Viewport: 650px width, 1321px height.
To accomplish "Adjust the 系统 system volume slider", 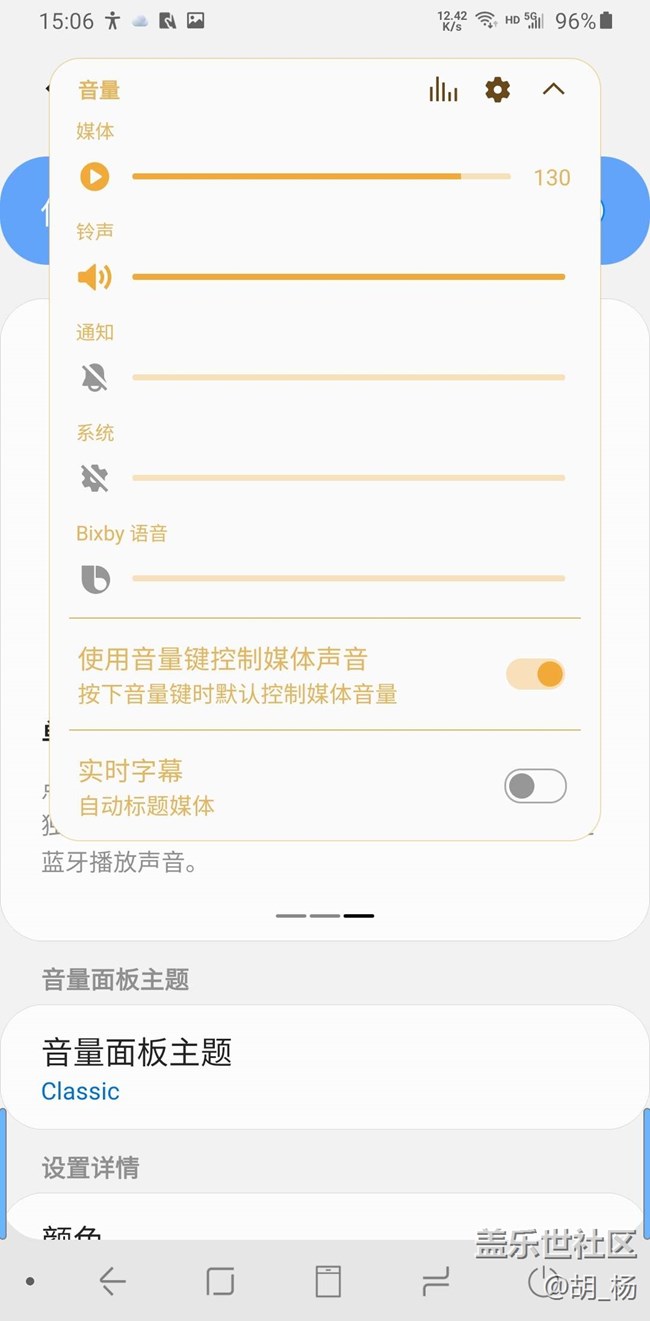I will (348, 478).
